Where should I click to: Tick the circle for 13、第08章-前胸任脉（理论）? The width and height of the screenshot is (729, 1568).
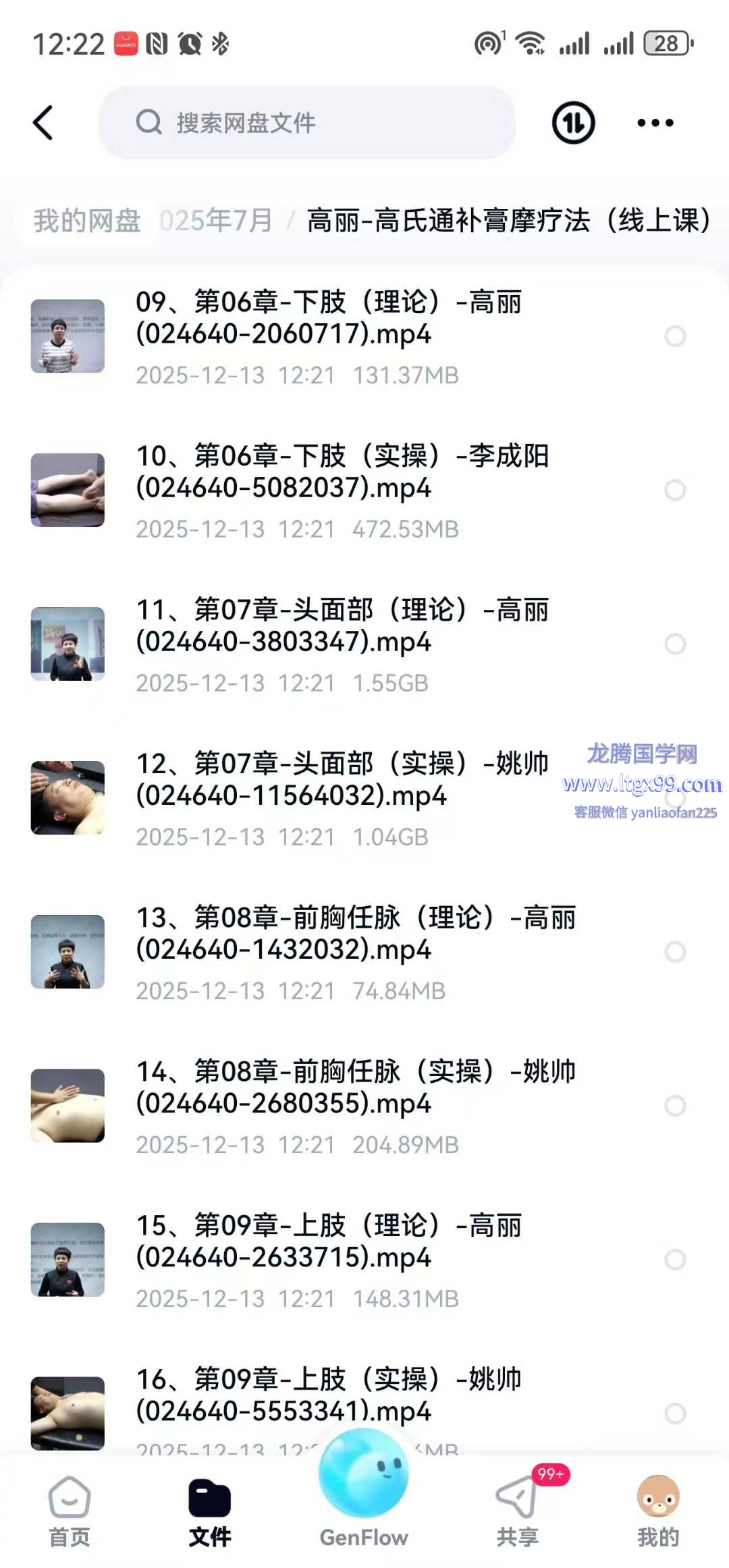(675, 952)
